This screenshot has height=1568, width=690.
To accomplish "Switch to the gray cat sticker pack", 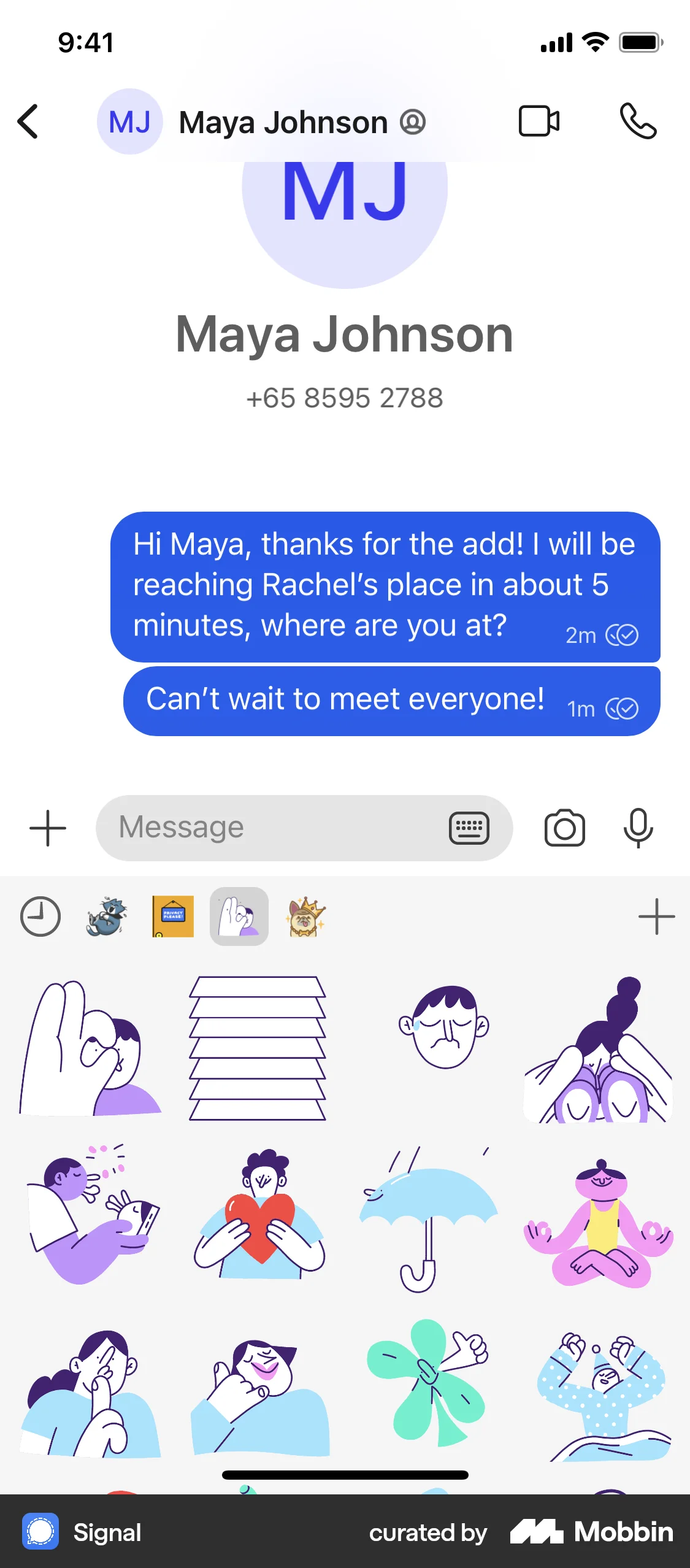I will click(x=107, y=917).
